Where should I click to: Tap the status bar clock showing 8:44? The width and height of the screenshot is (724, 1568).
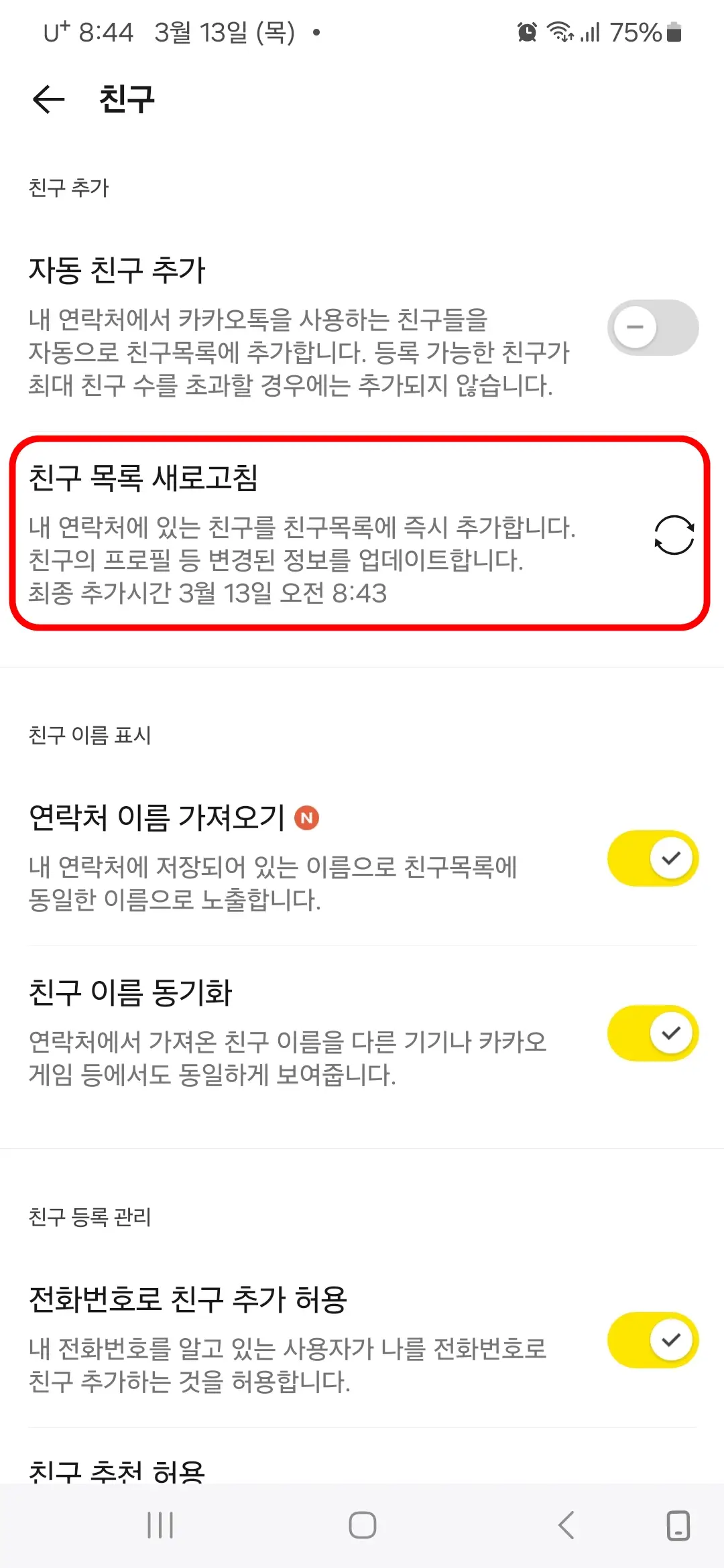[107, 31]
